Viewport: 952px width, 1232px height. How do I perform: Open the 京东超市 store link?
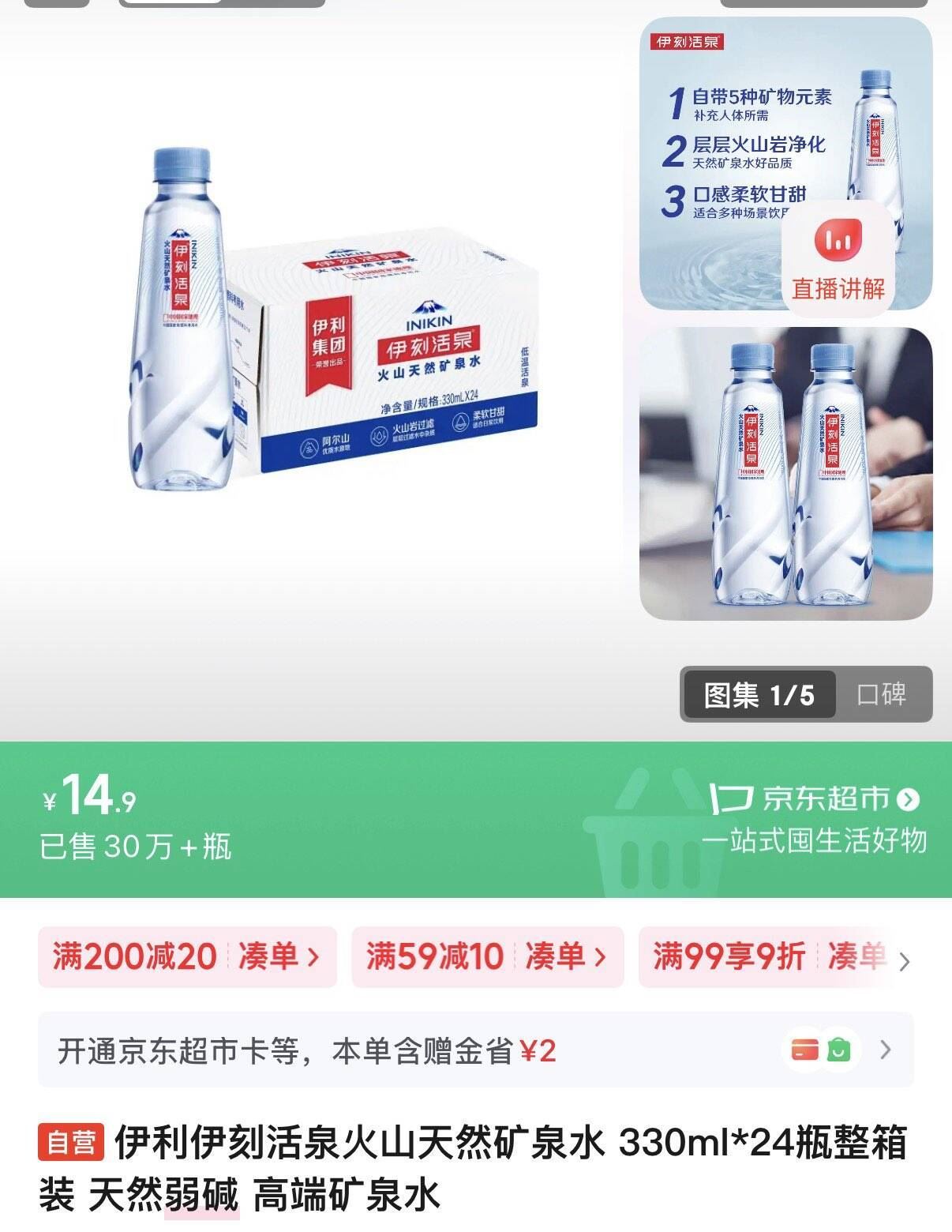click(x=815, y=799)
